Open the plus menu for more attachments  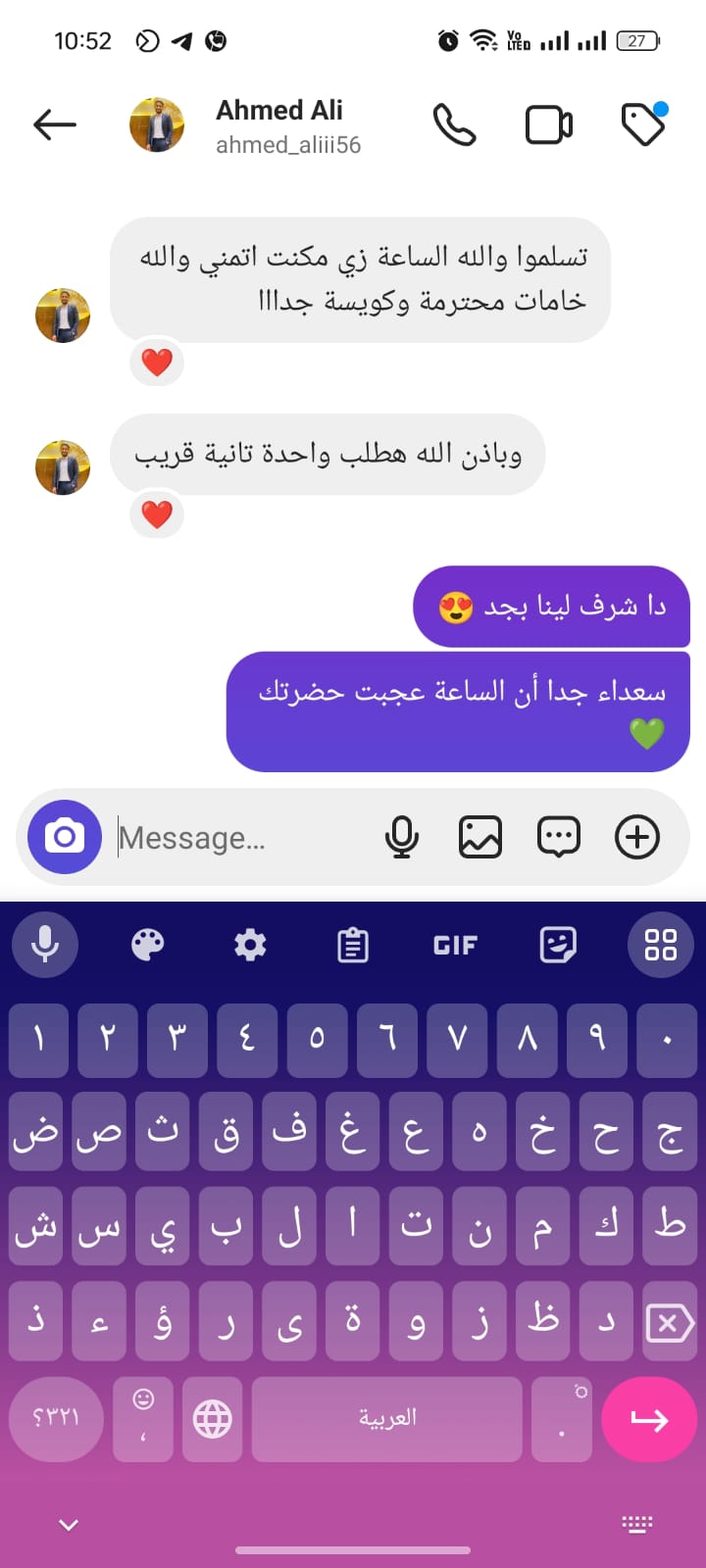pyautogui.click(x=637, y=837)
